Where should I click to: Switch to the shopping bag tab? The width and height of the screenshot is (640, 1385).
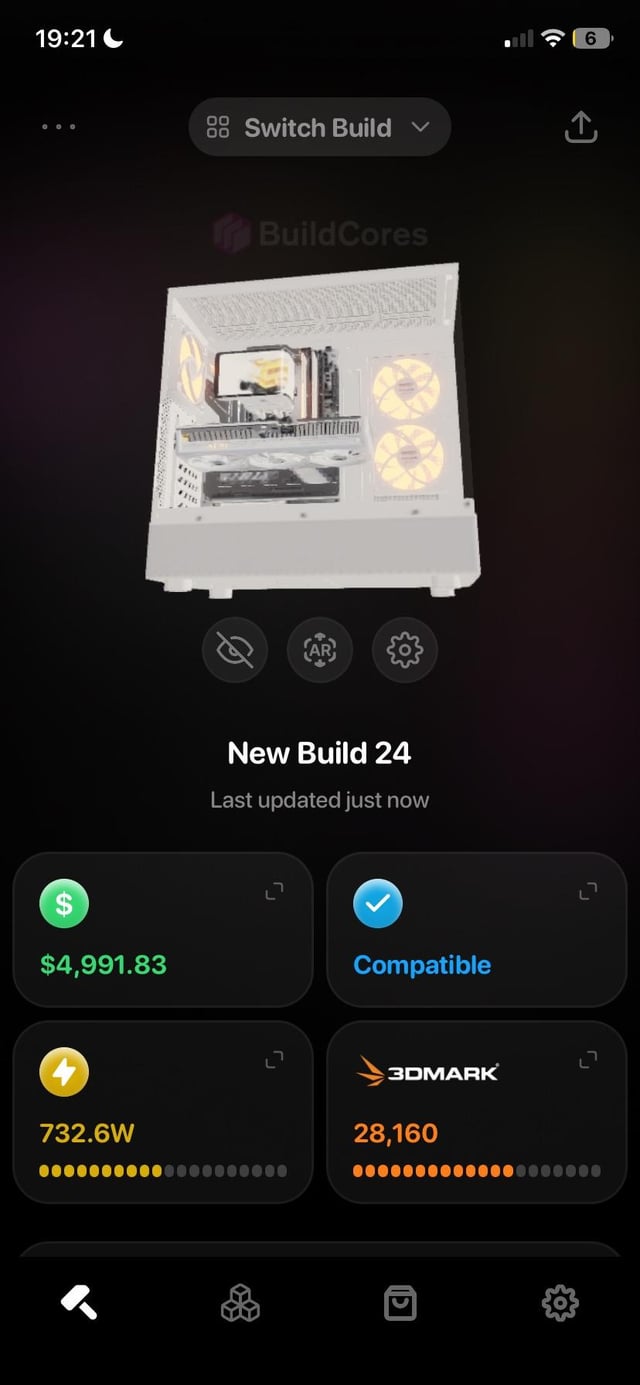[400, 1303]
